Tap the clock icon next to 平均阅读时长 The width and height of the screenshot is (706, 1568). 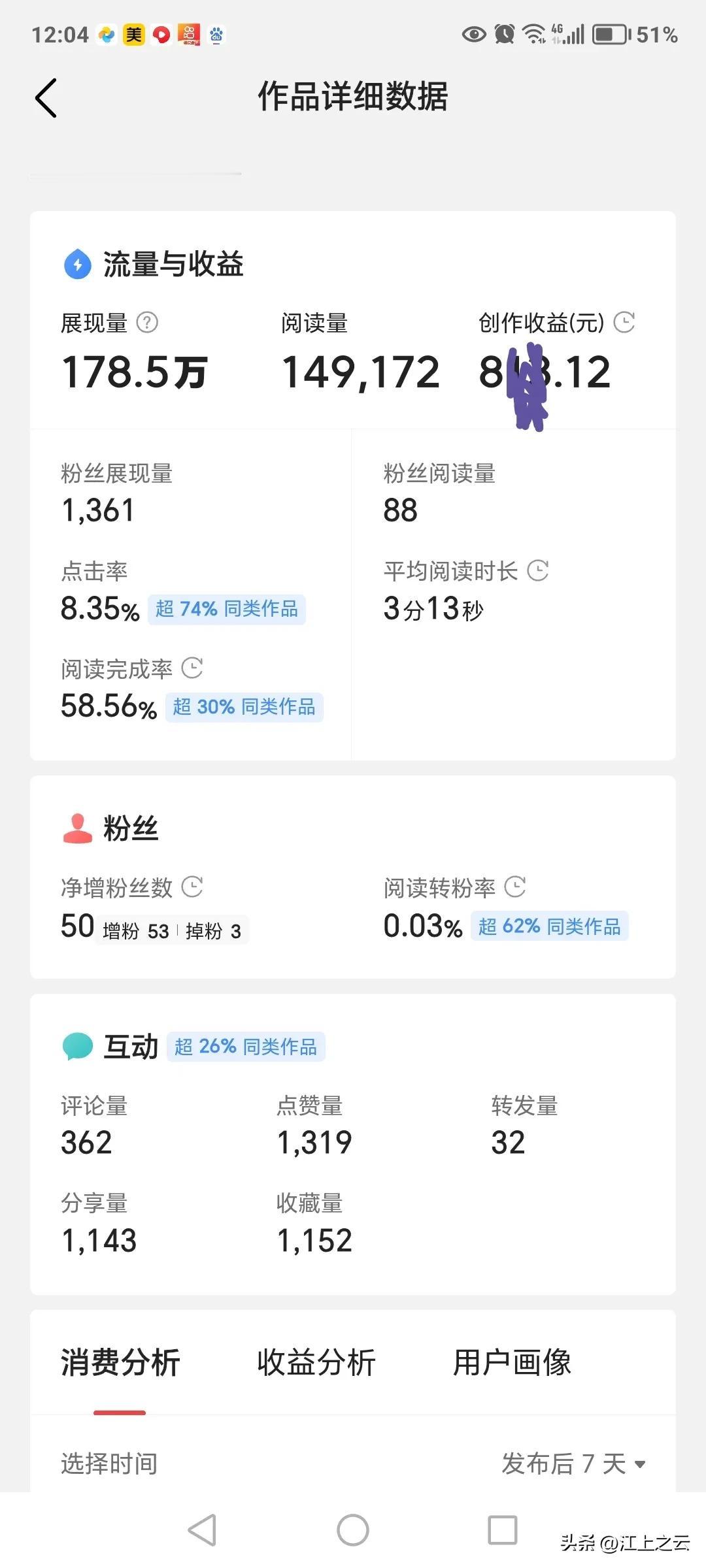[x=539, y=572]
